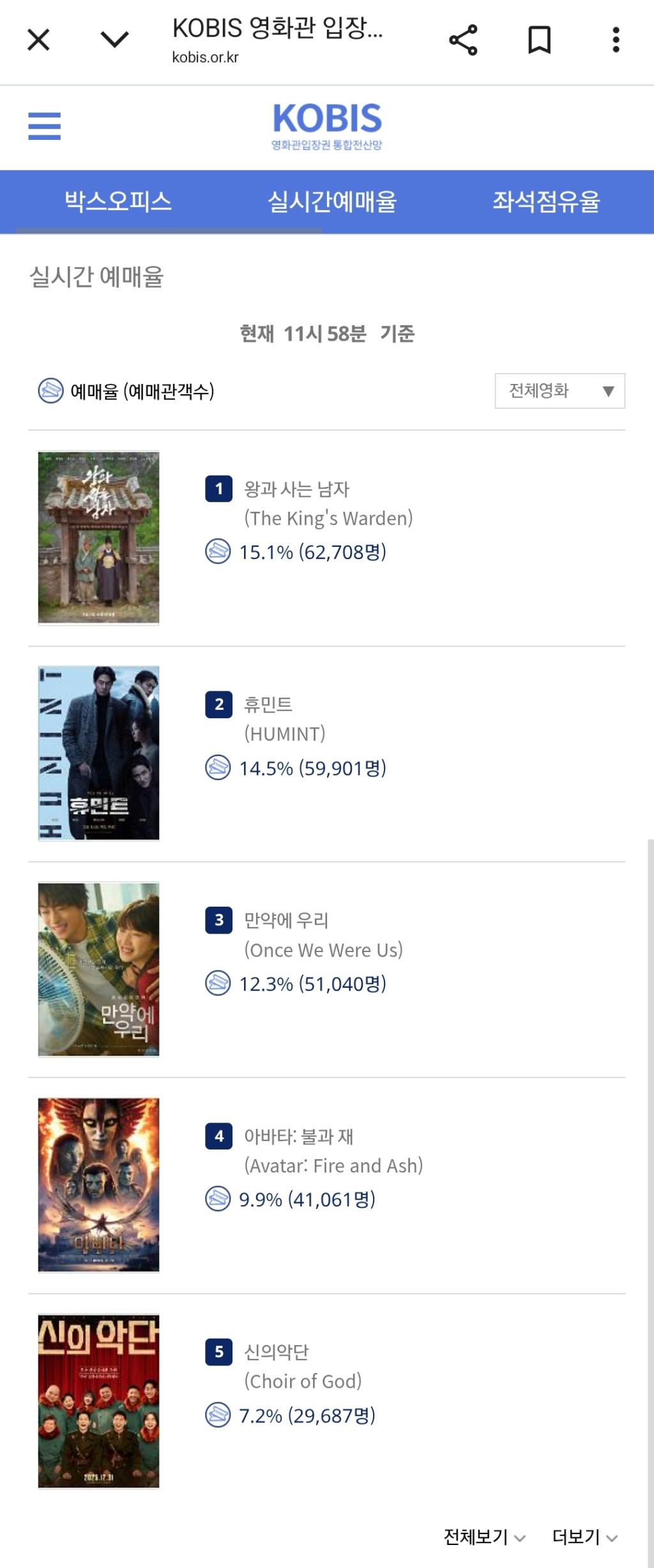
Task: Select the 실시간예매율 tab
Action: [x=332, y=202]
